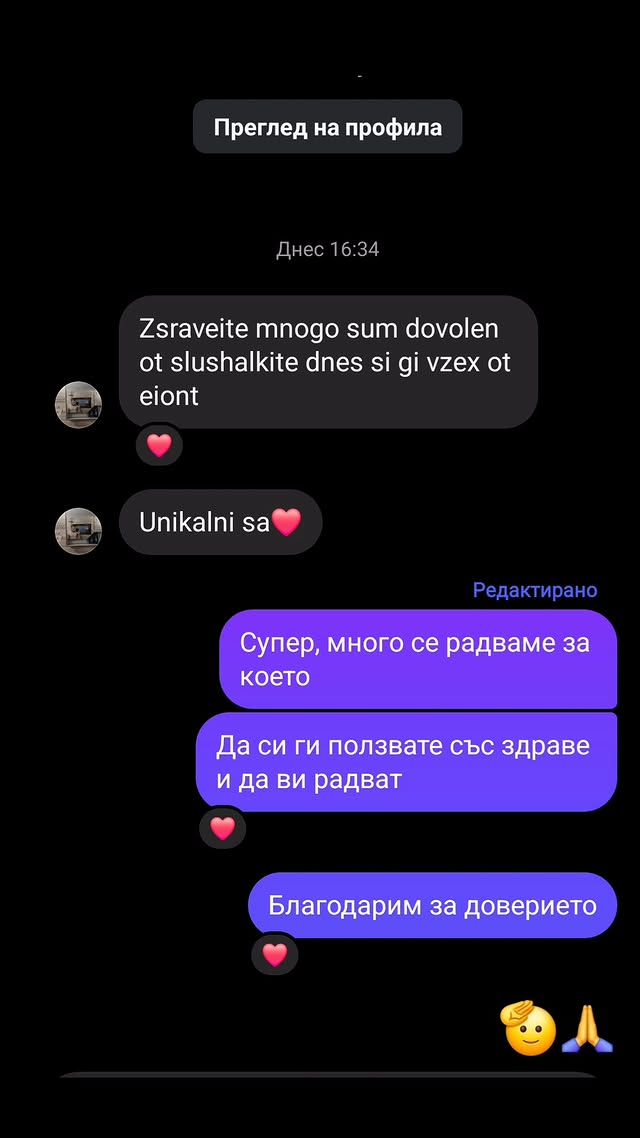Screen dimensions: 640x1138
Task: View heart reaction under 'Да си ги ползвате' message
Action: (222, 828)
